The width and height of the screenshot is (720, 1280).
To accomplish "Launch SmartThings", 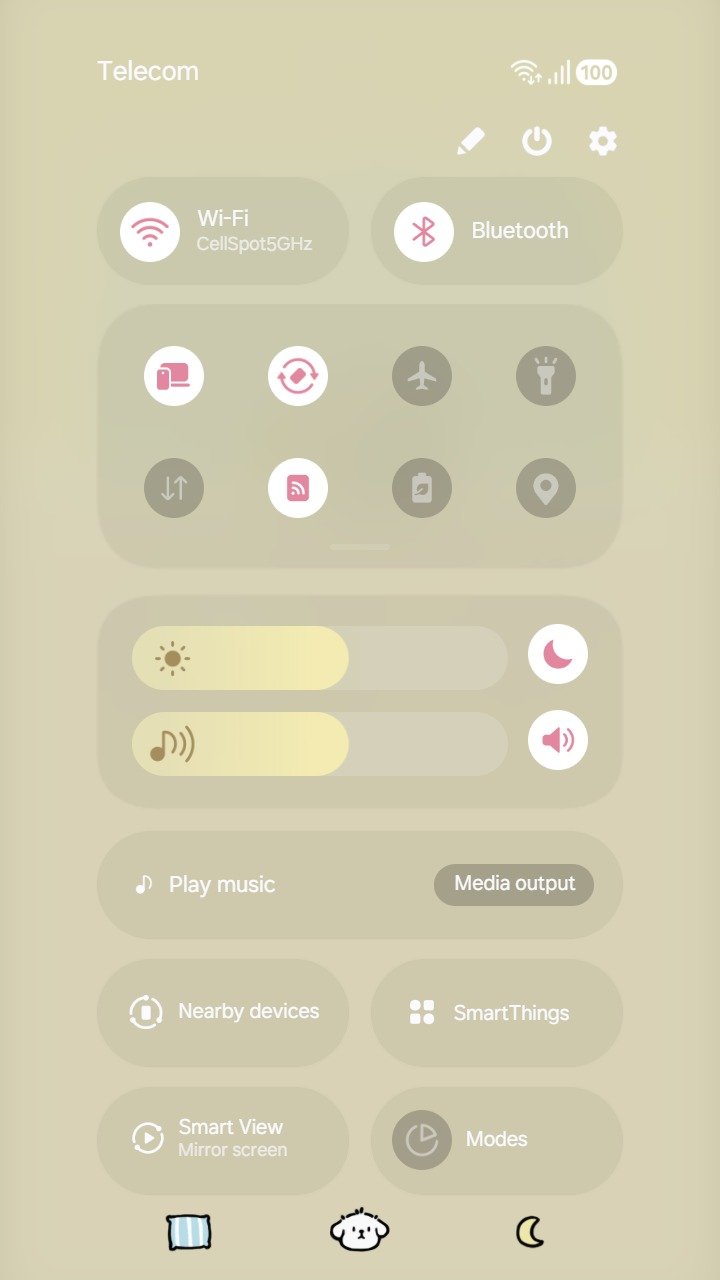I will pyautogui.click(x=497, y=1012).
